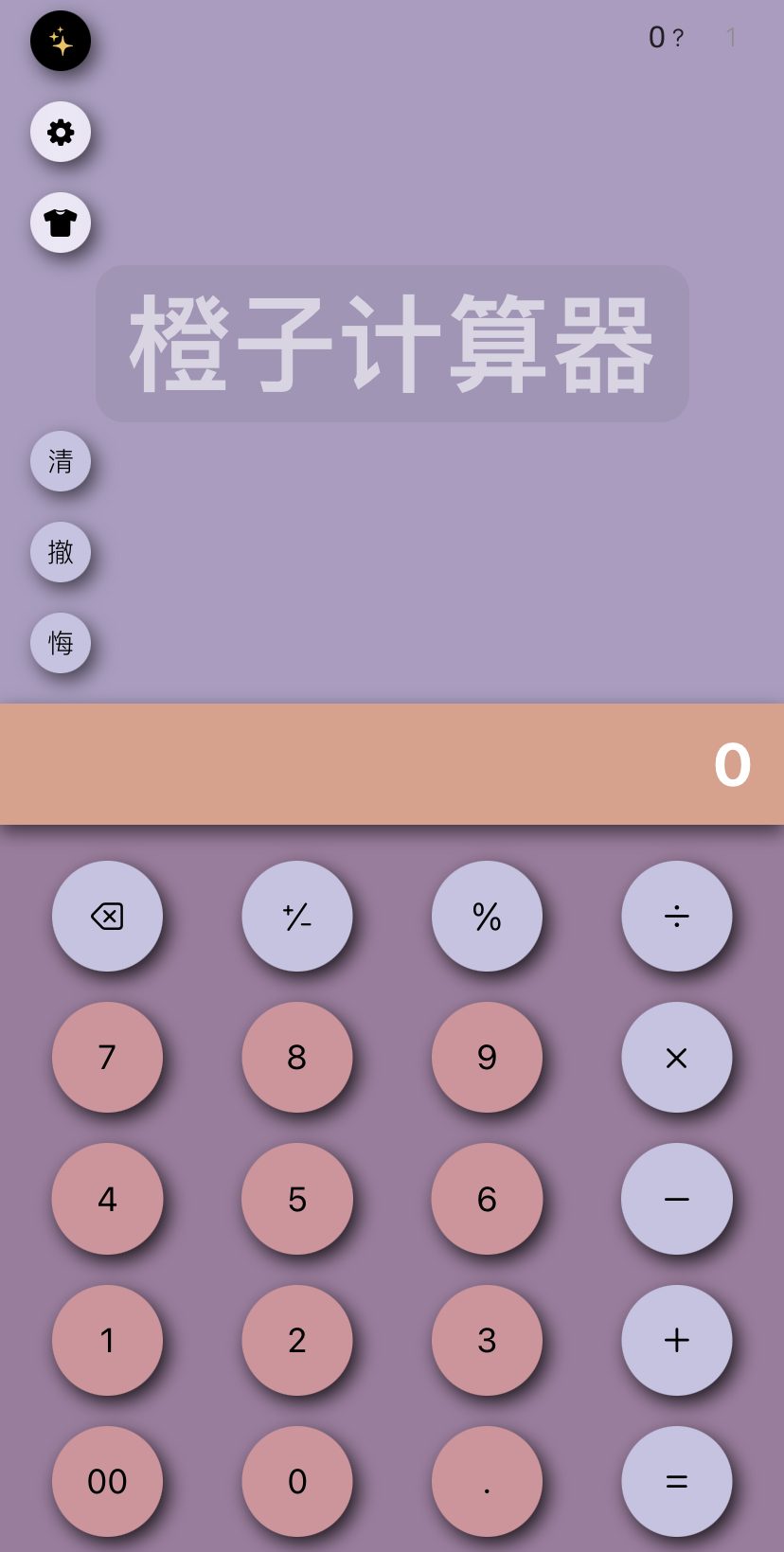Select the plus operator
Image resolution: width=784 pixels, height=1552 pixels.
click(x=676, y=1340)
